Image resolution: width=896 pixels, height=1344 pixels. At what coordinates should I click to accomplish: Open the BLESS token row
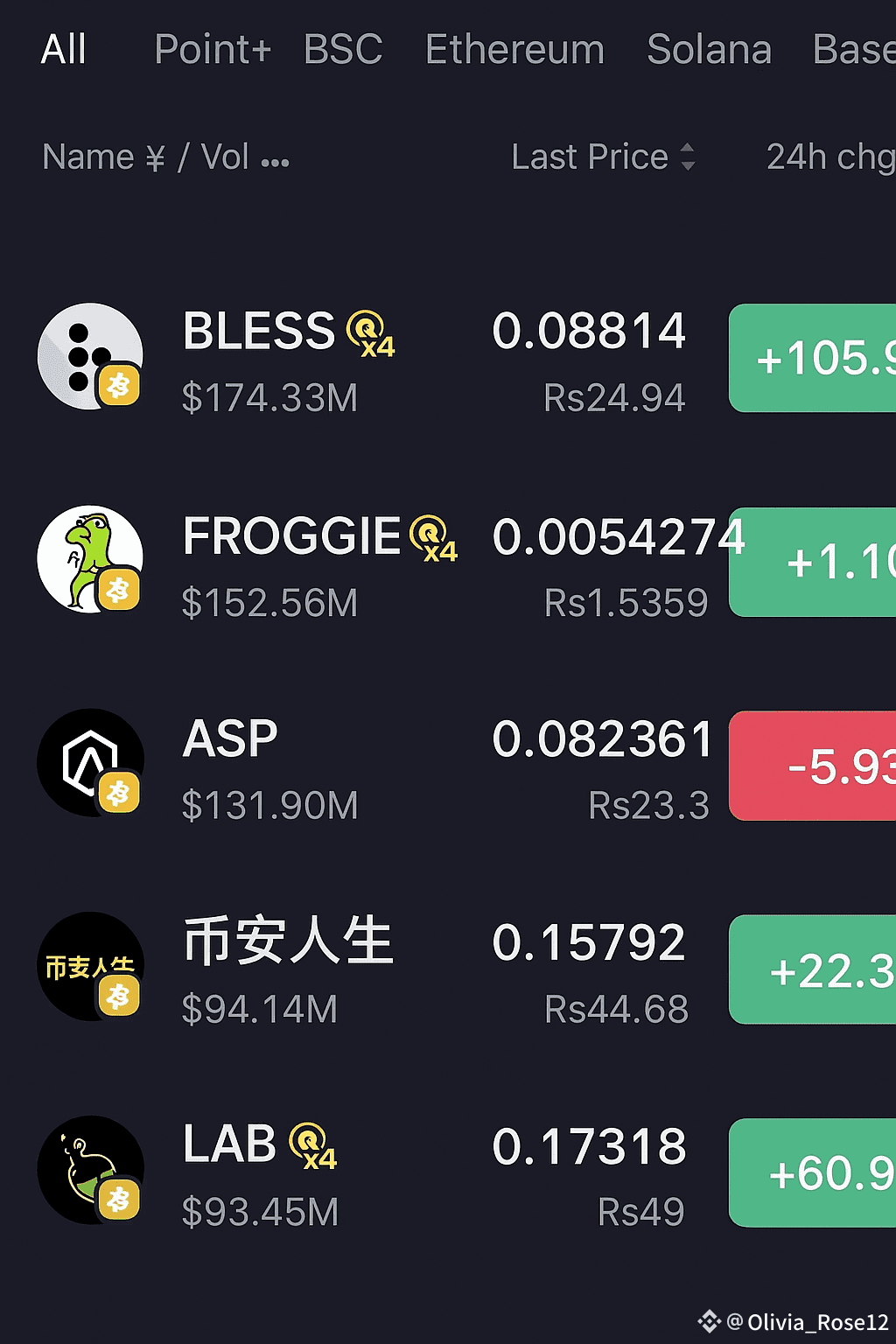click(448, 358)
